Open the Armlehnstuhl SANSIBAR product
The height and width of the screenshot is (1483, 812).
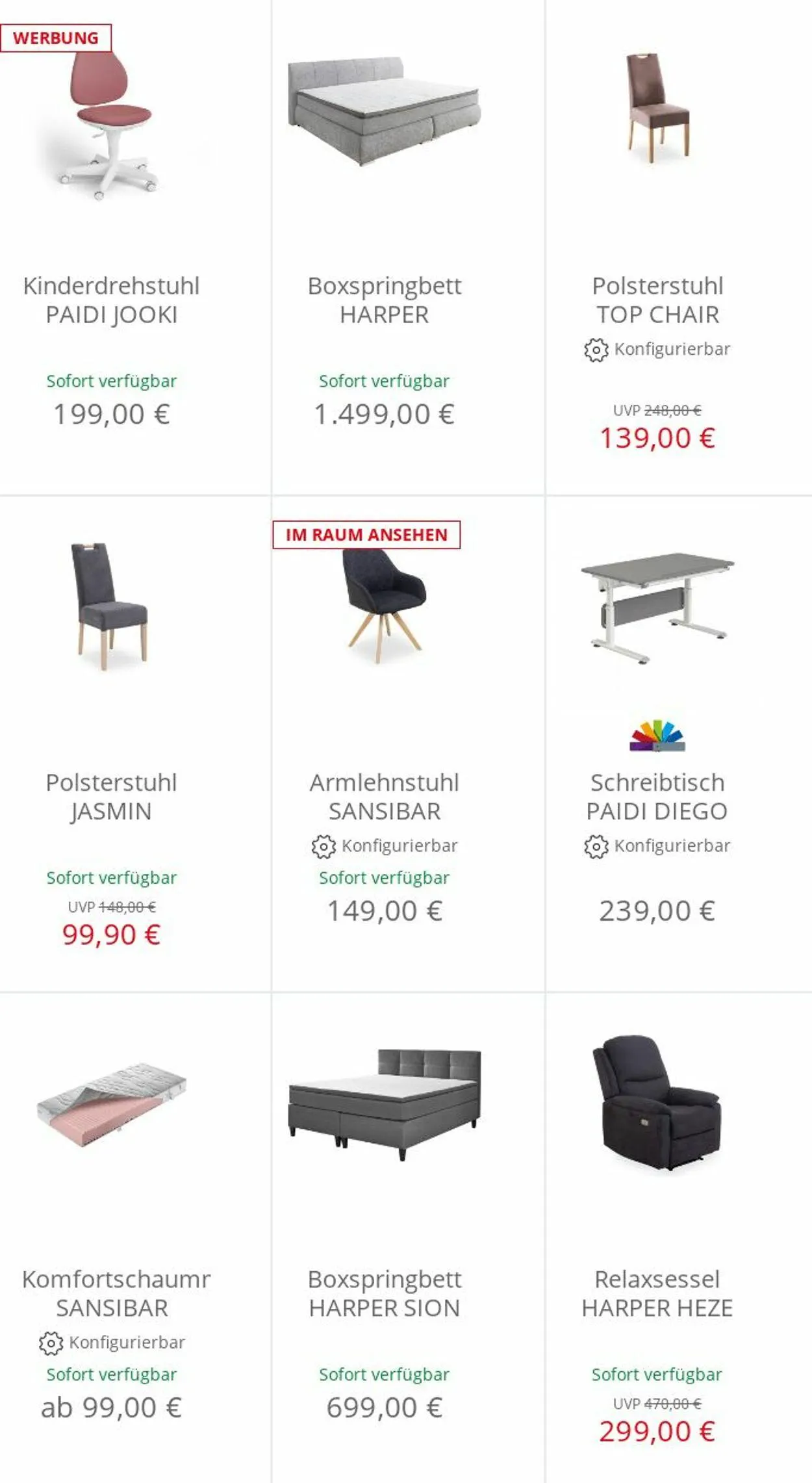tap(384, 796)
